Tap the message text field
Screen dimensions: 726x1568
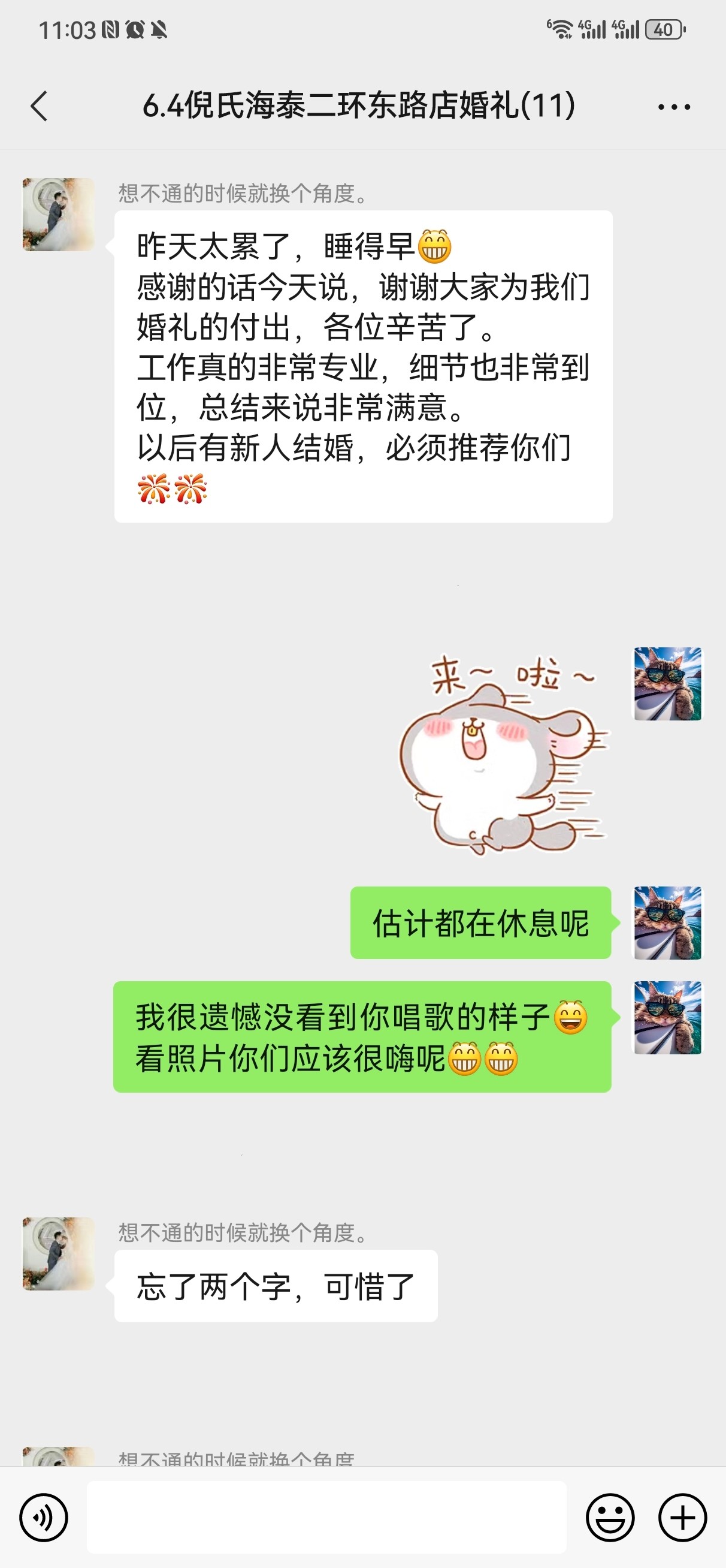[327, 1518]
